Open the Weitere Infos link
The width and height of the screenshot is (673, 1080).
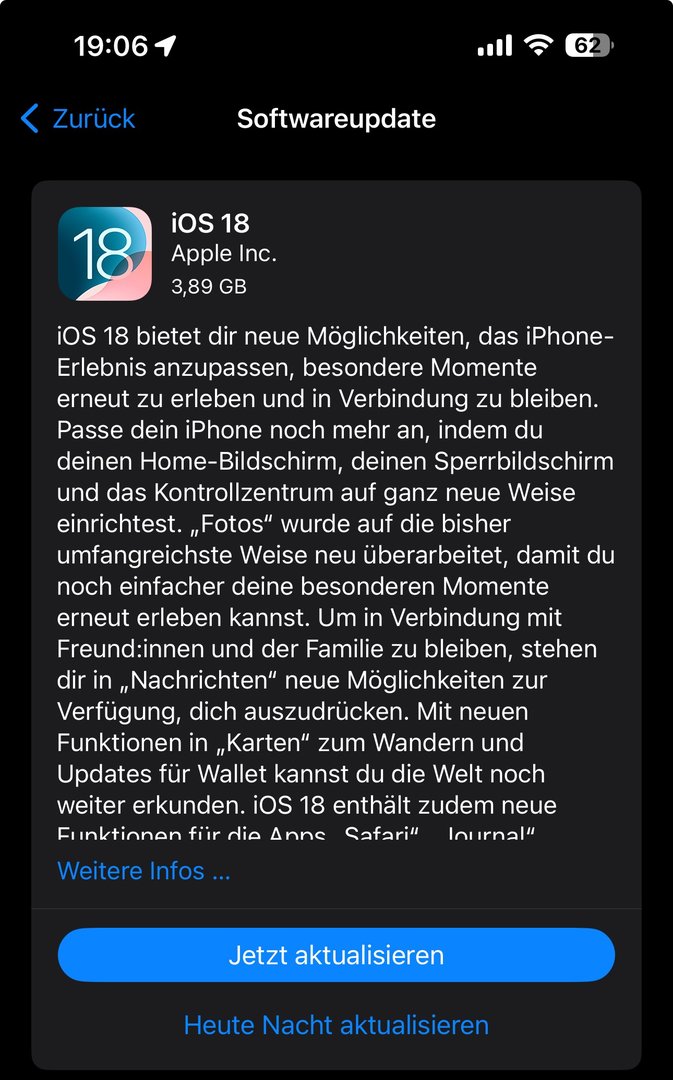click(x=144, y=870)
